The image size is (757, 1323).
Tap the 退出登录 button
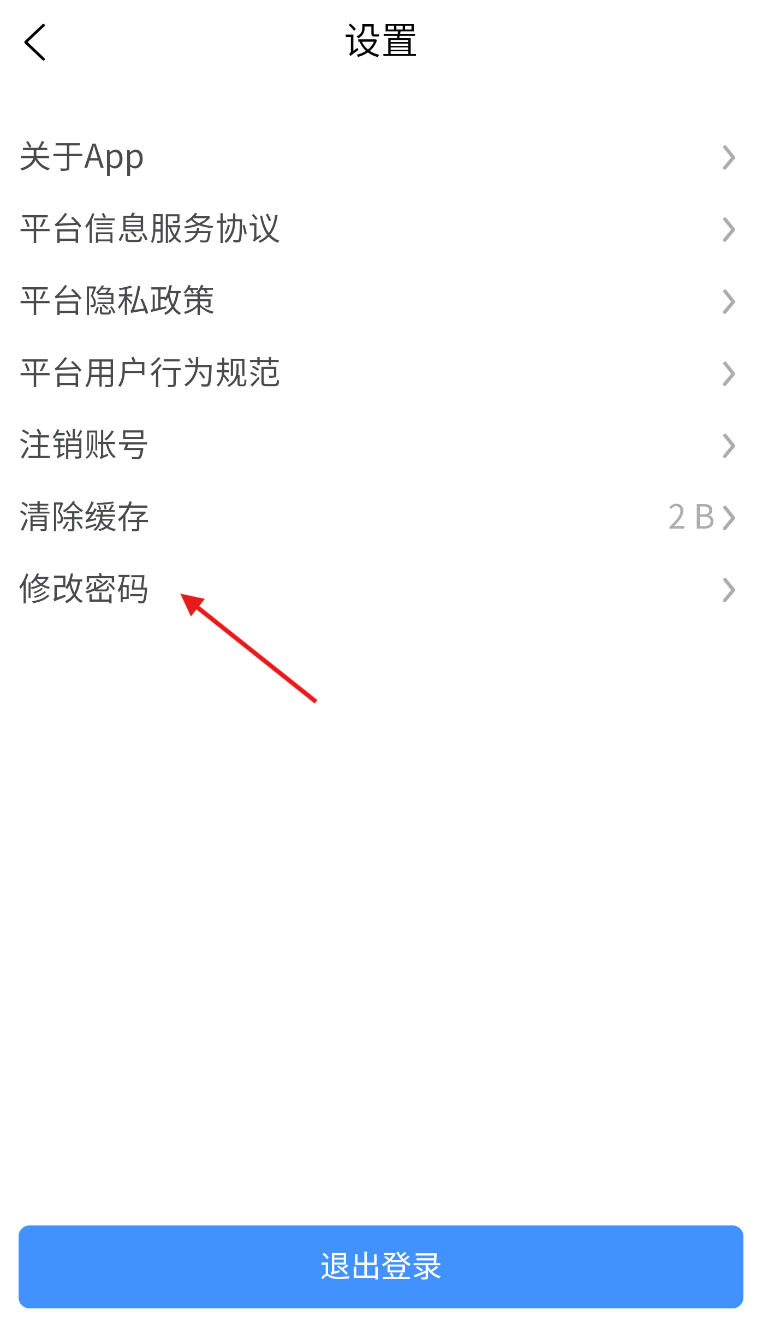click(380, 1266)
